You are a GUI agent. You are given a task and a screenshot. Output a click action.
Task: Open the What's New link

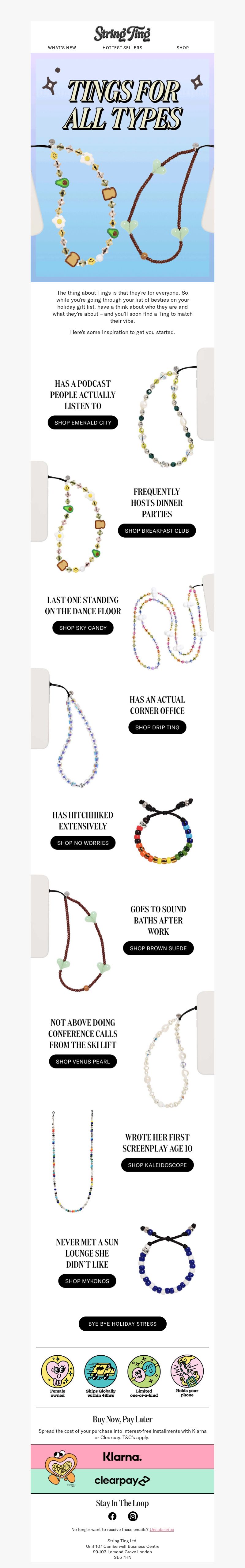point(62,47)
